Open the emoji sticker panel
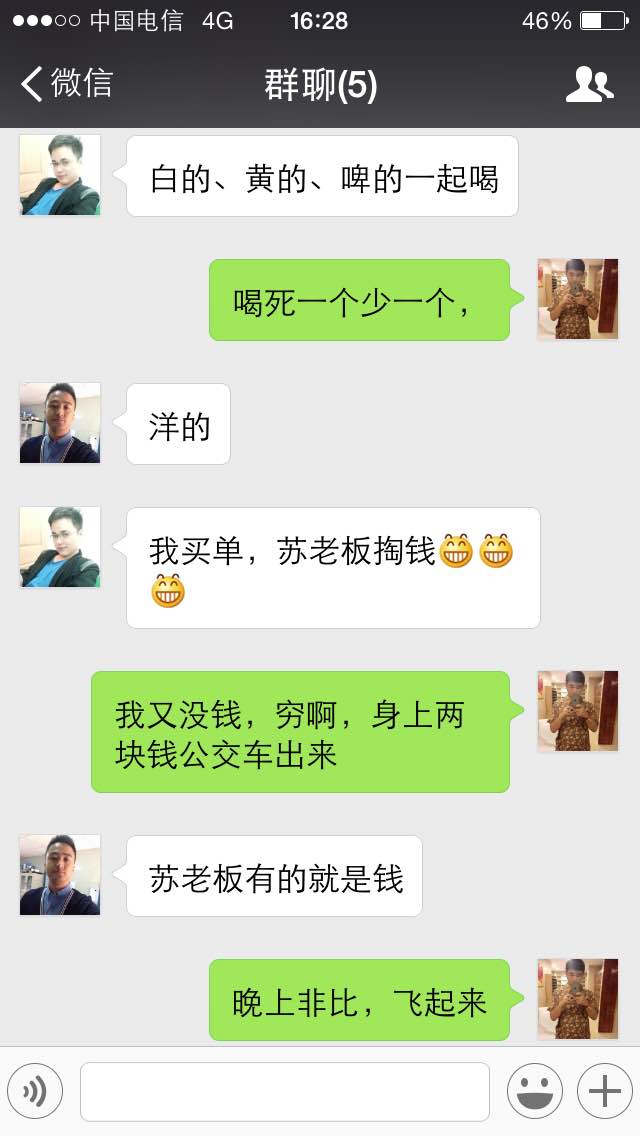This screenshot has height=1136, width=640. pos(535,1091)
